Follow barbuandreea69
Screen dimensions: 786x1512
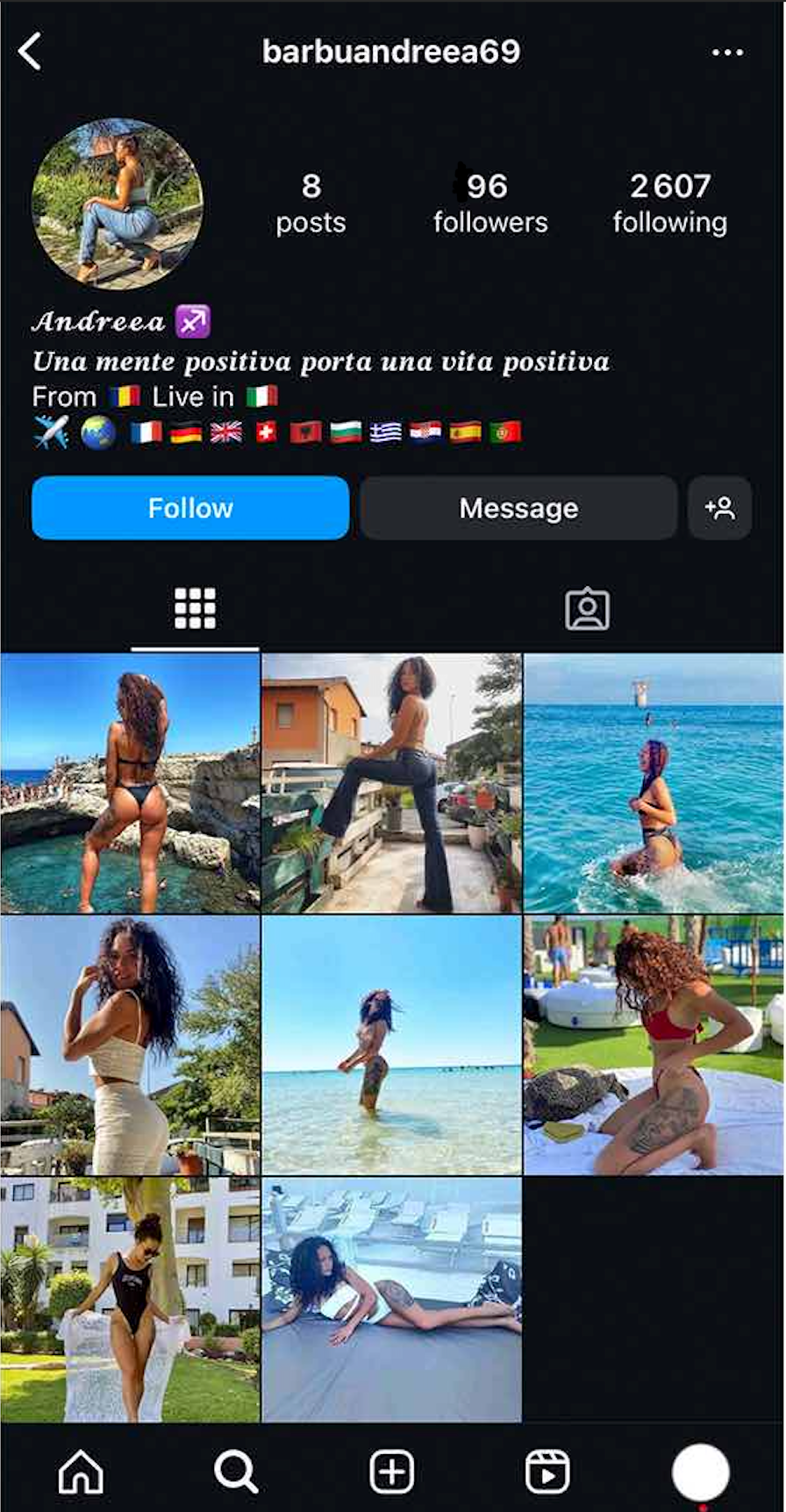tap(190, 508)
